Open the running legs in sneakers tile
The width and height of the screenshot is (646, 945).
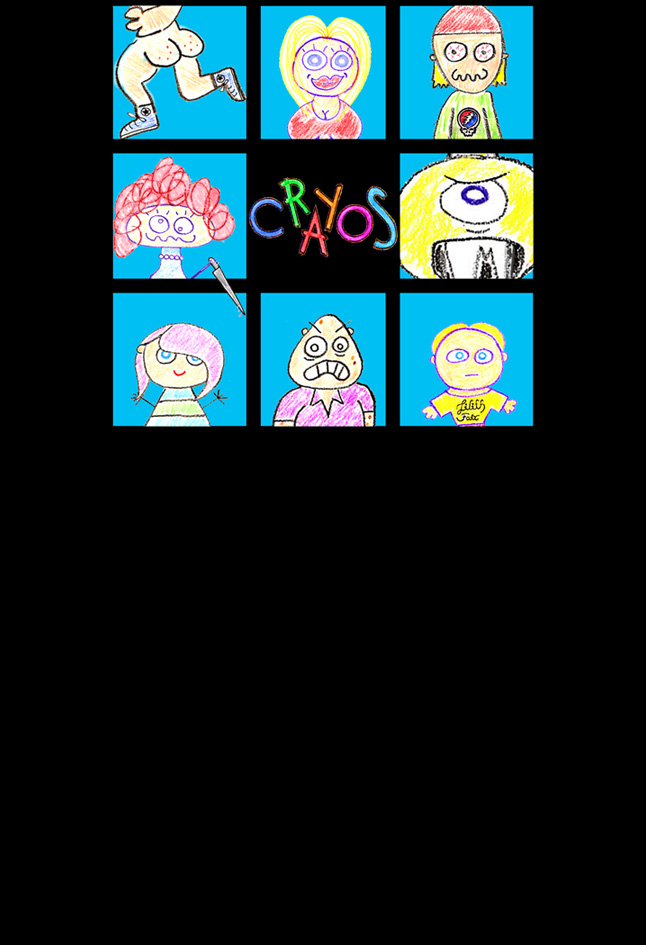[x=179, y=72]
